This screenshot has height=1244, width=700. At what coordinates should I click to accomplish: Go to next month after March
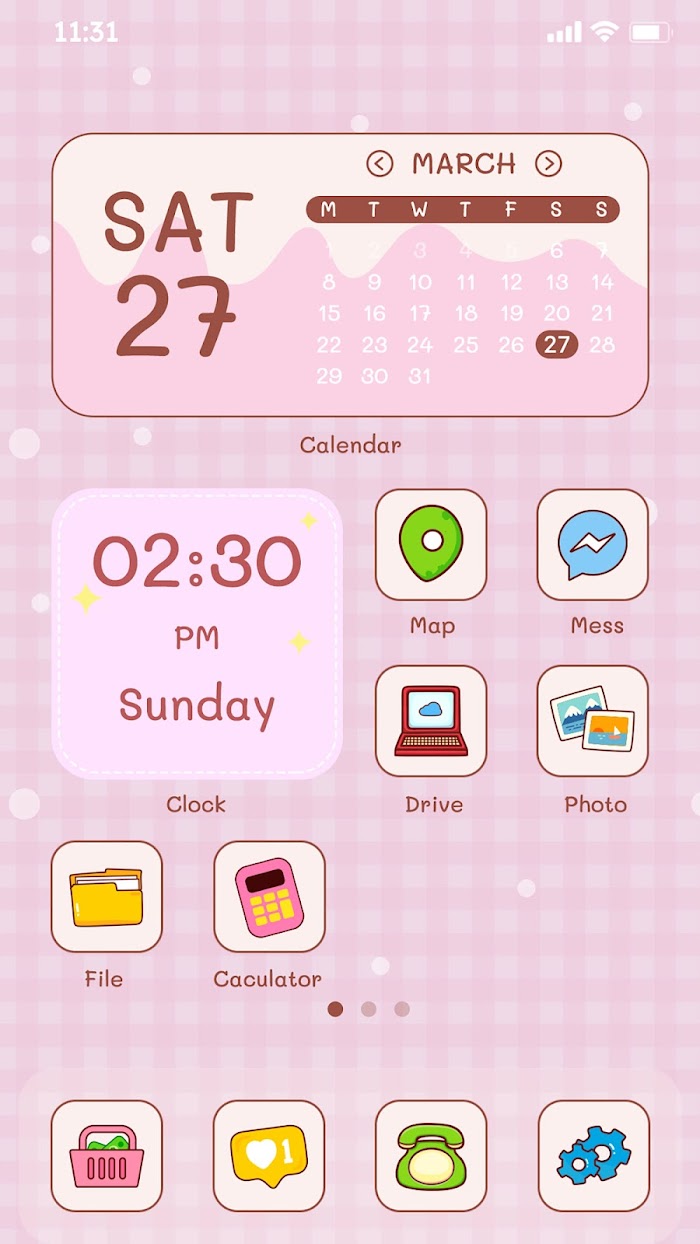click(x=548, y=164)
